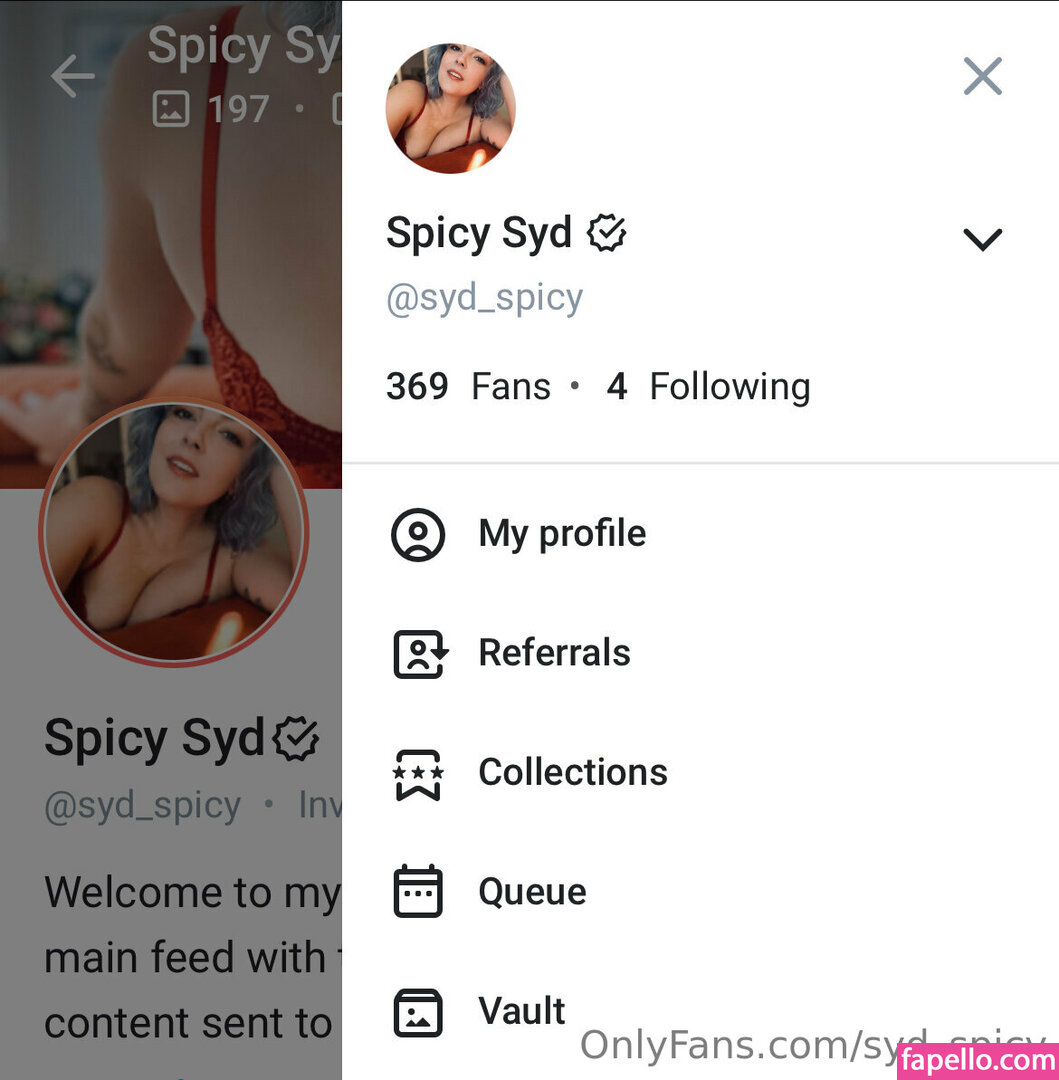
Task: Open Collections
Action: (572, 772)
